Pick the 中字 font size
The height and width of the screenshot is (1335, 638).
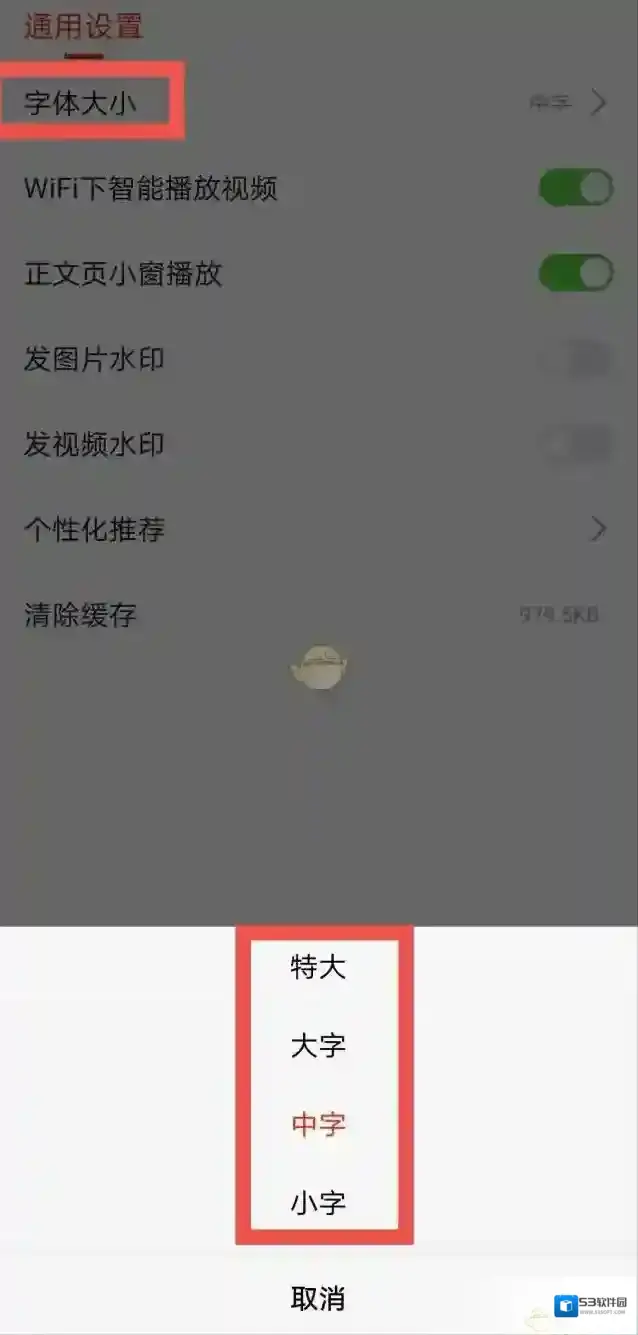(318, 1124)
